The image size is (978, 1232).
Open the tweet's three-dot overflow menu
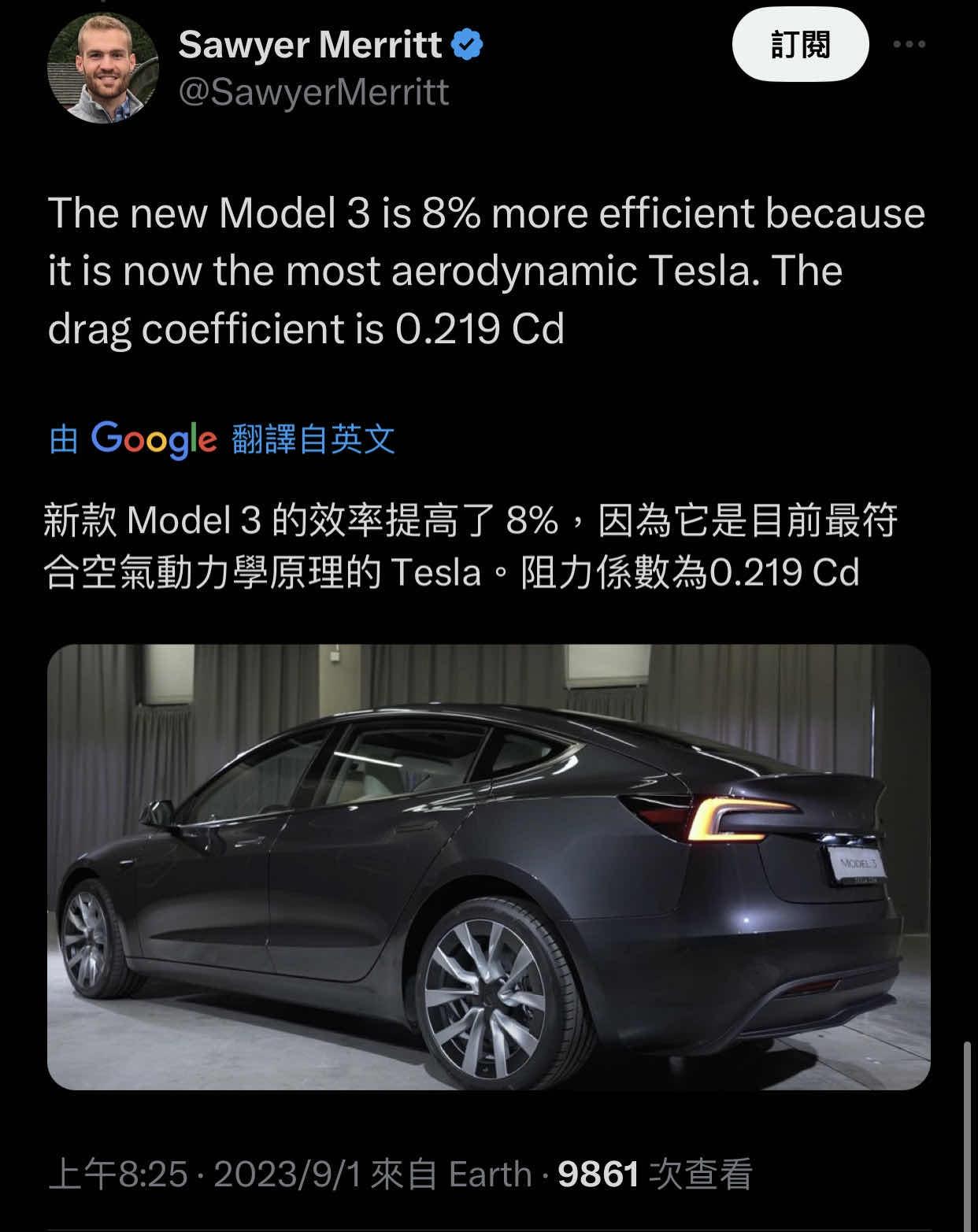click(909, 45)
